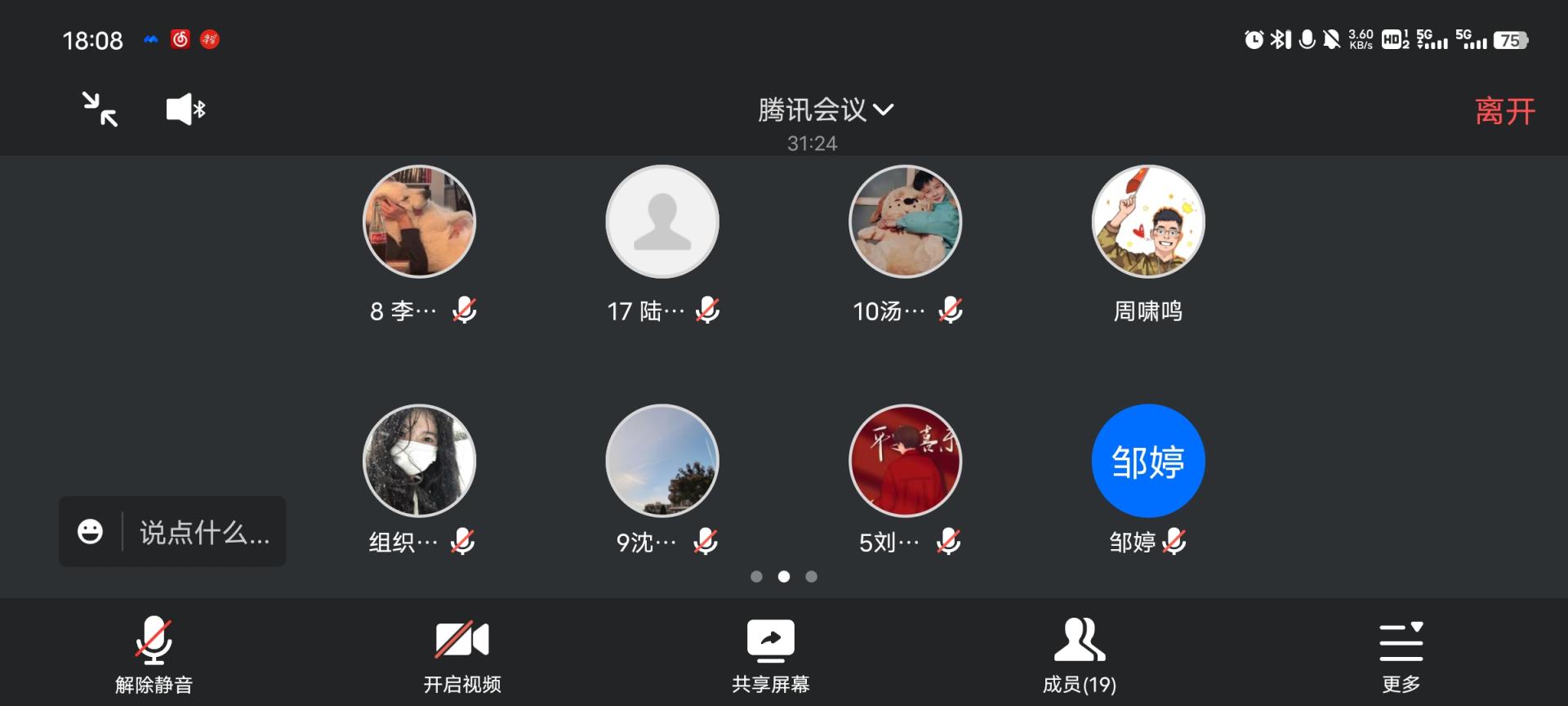The height and width of the screenshot is (706, 1568).
Task: Select participant 邹婷's blue avatar
Action: coord(1147,461)
